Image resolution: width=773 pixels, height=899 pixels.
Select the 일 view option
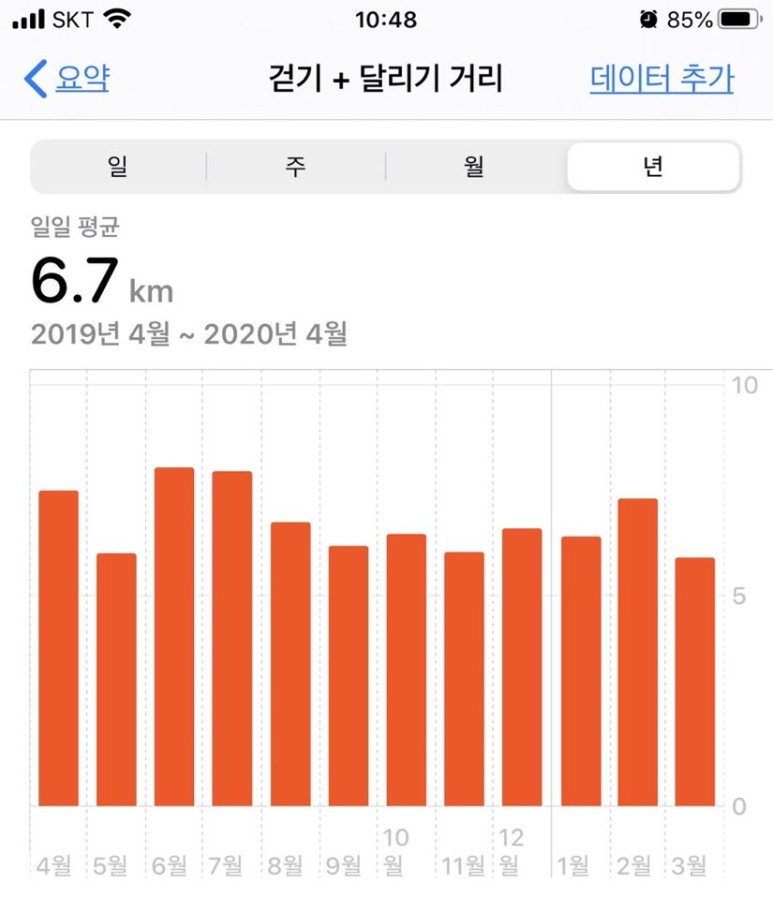click(117, 166)
